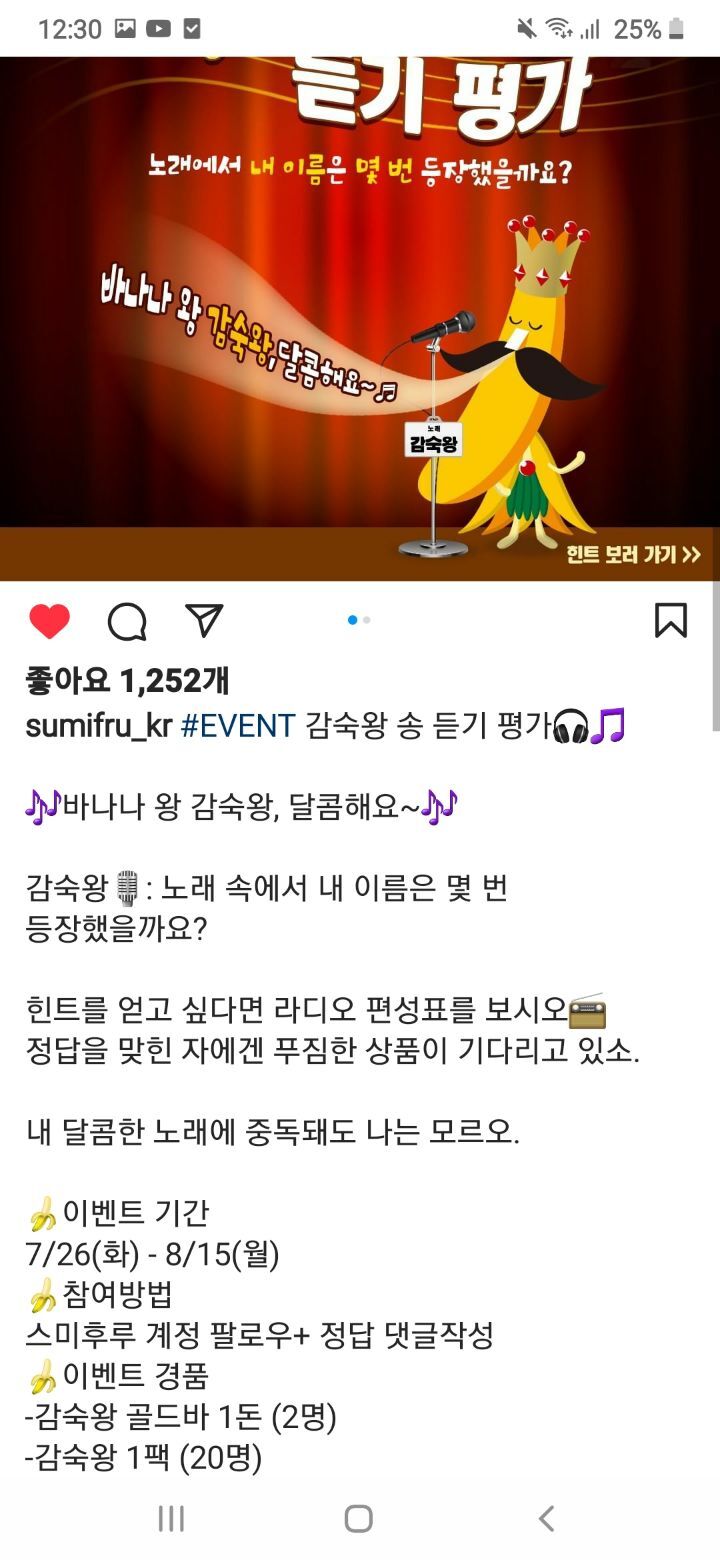Open the event poster image
Image resolution: width=720 pixels, height=1560 pixels.
click(358, 318)
